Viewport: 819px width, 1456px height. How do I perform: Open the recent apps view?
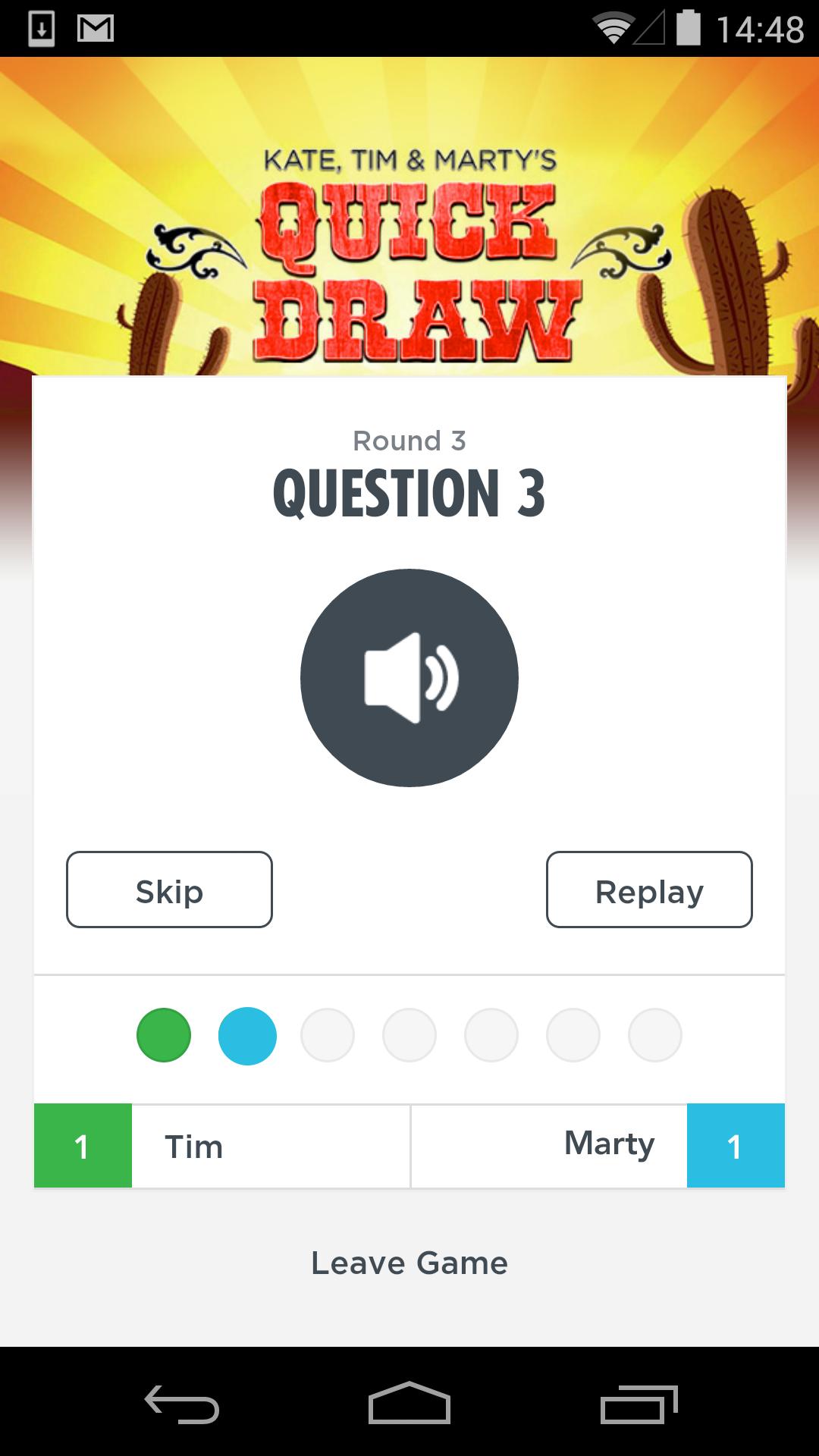click(639, 1404)
